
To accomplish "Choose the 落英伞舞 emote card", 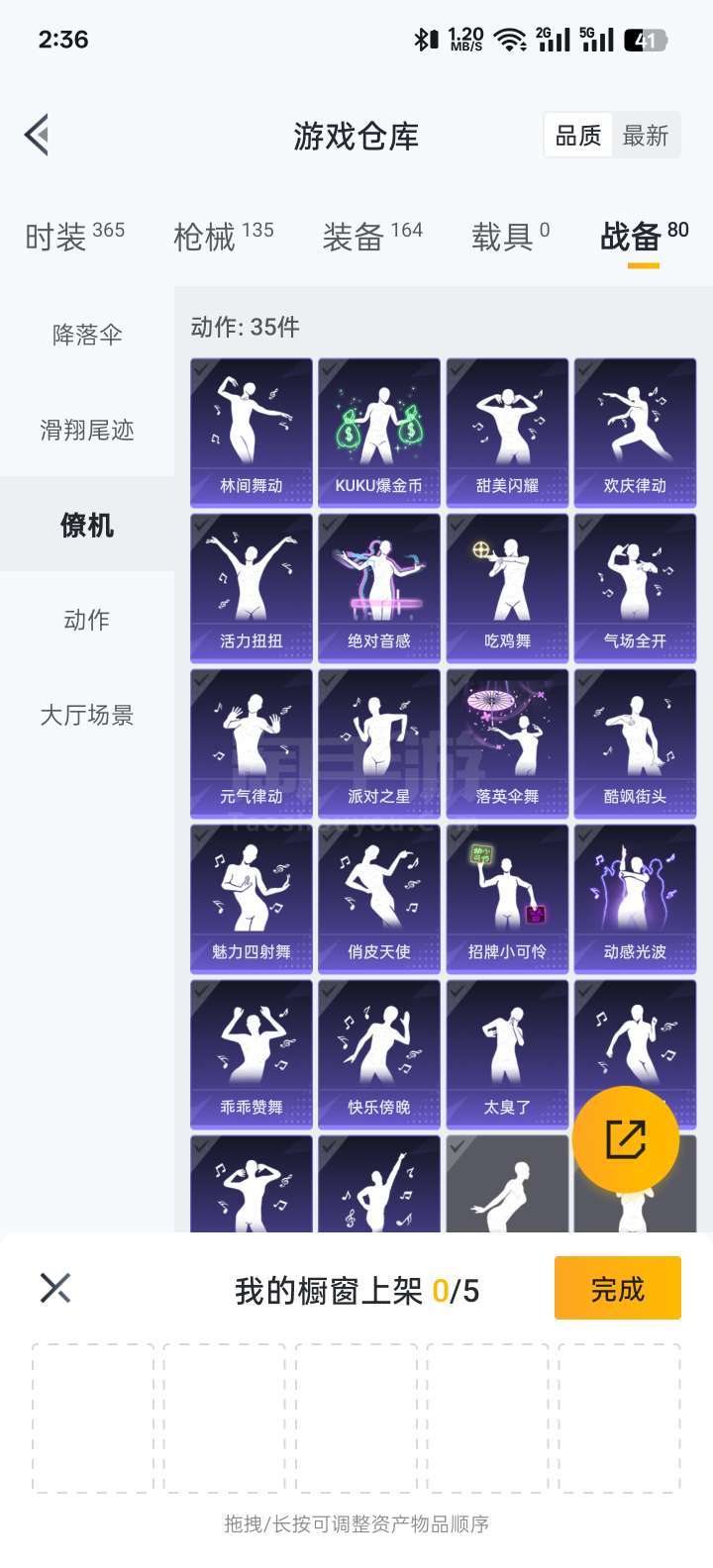I will [507, 742].
